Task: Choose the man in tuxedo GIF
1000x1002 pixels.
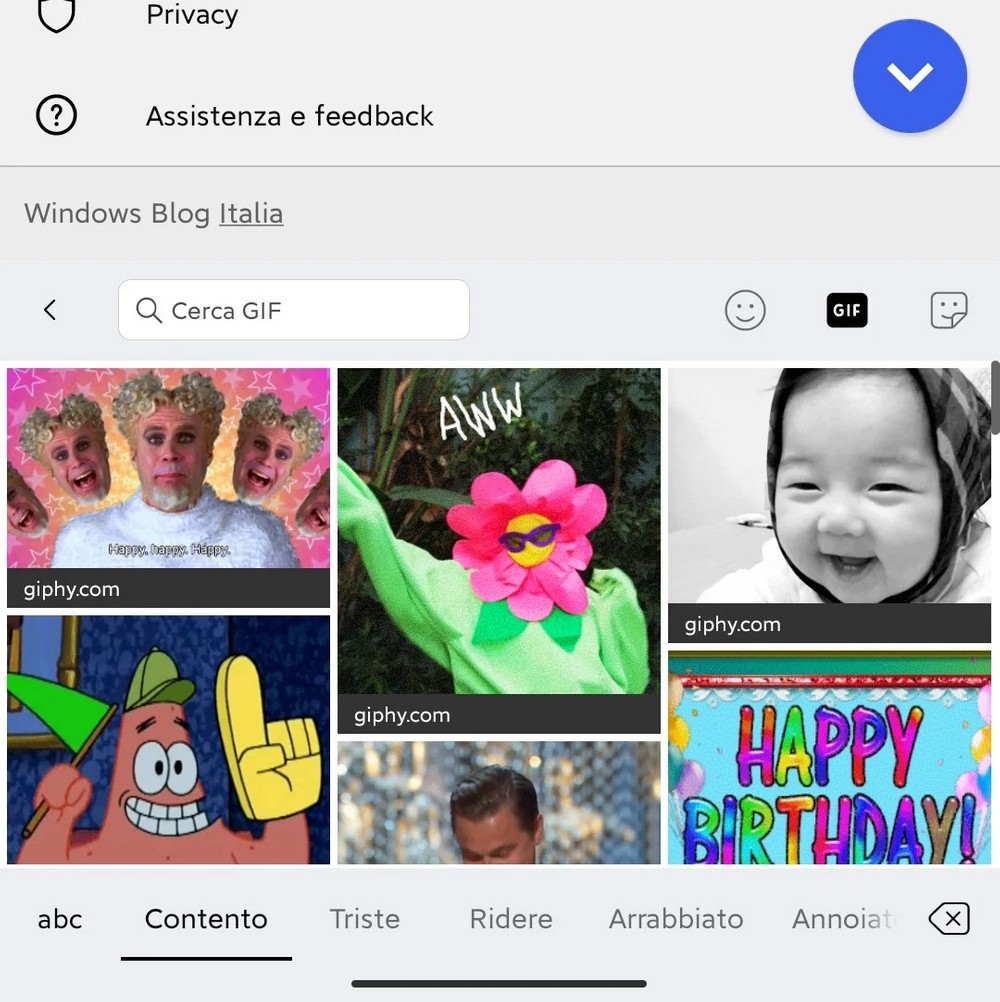Action: (x=499, y=803)
